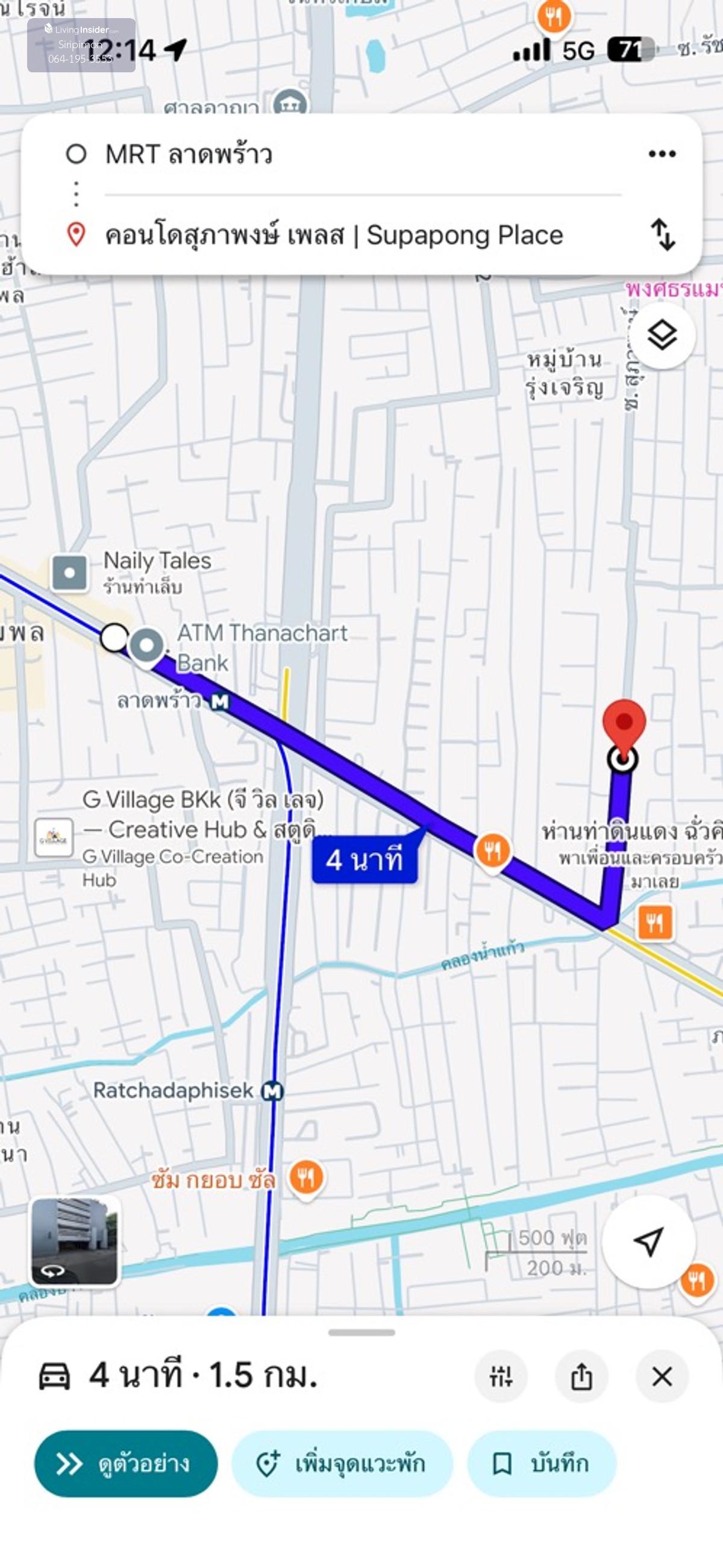This screenshot has width=723, height=1568.
Task: Center map on my location
Action: pos(648,1241)
